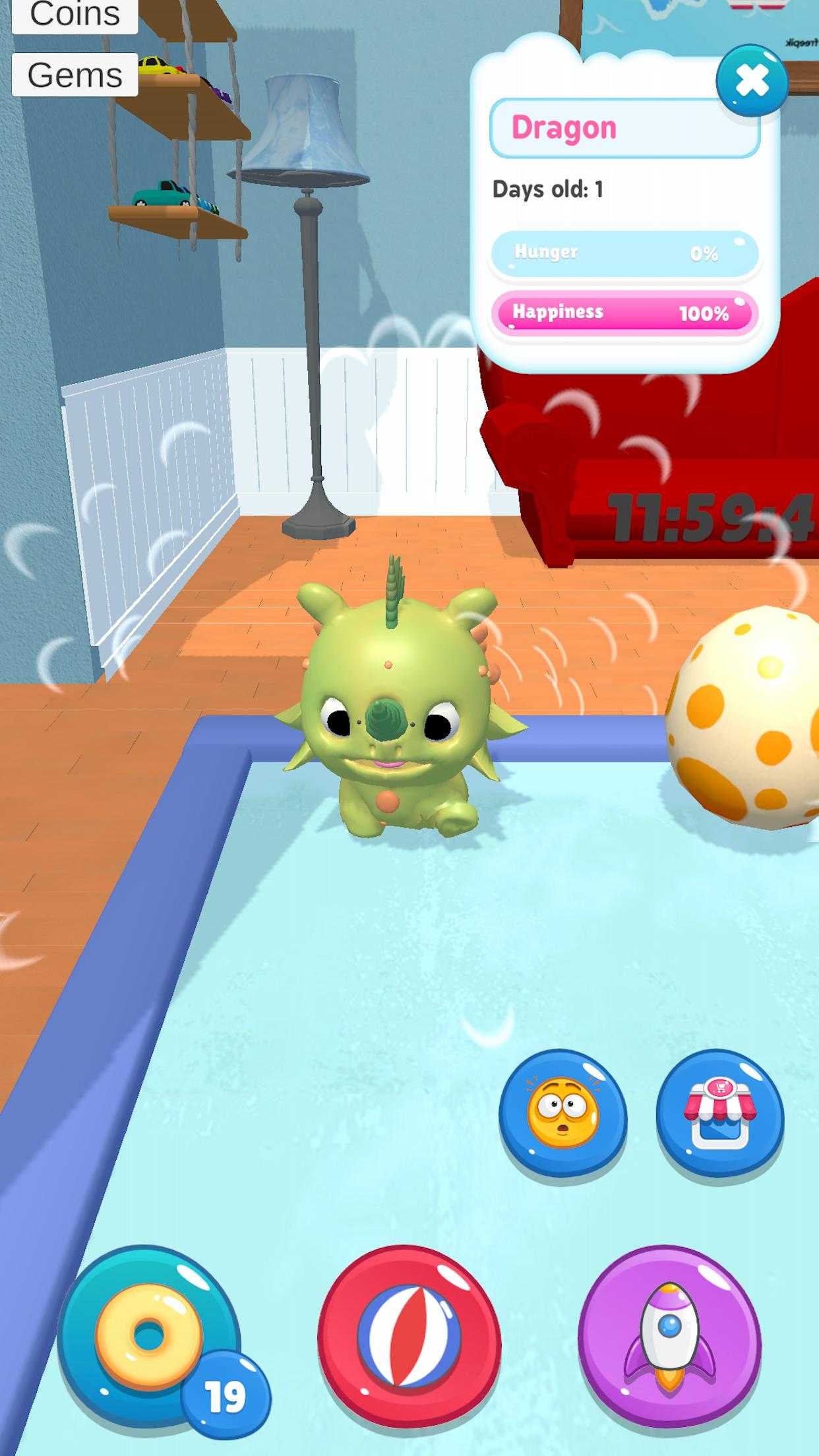Tap the surprised emoji face button

[x=562, y=1114]
